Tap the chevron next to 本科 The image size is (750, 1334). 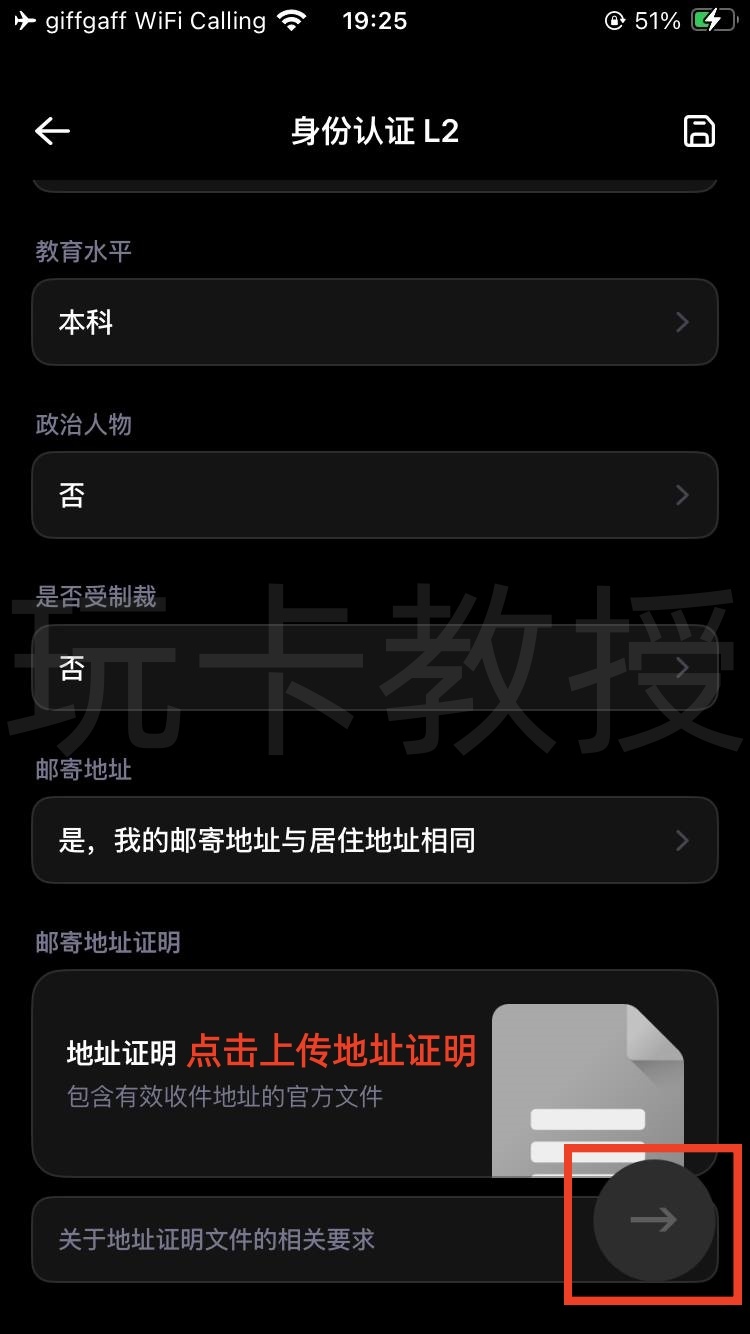(x=683, y=322)
